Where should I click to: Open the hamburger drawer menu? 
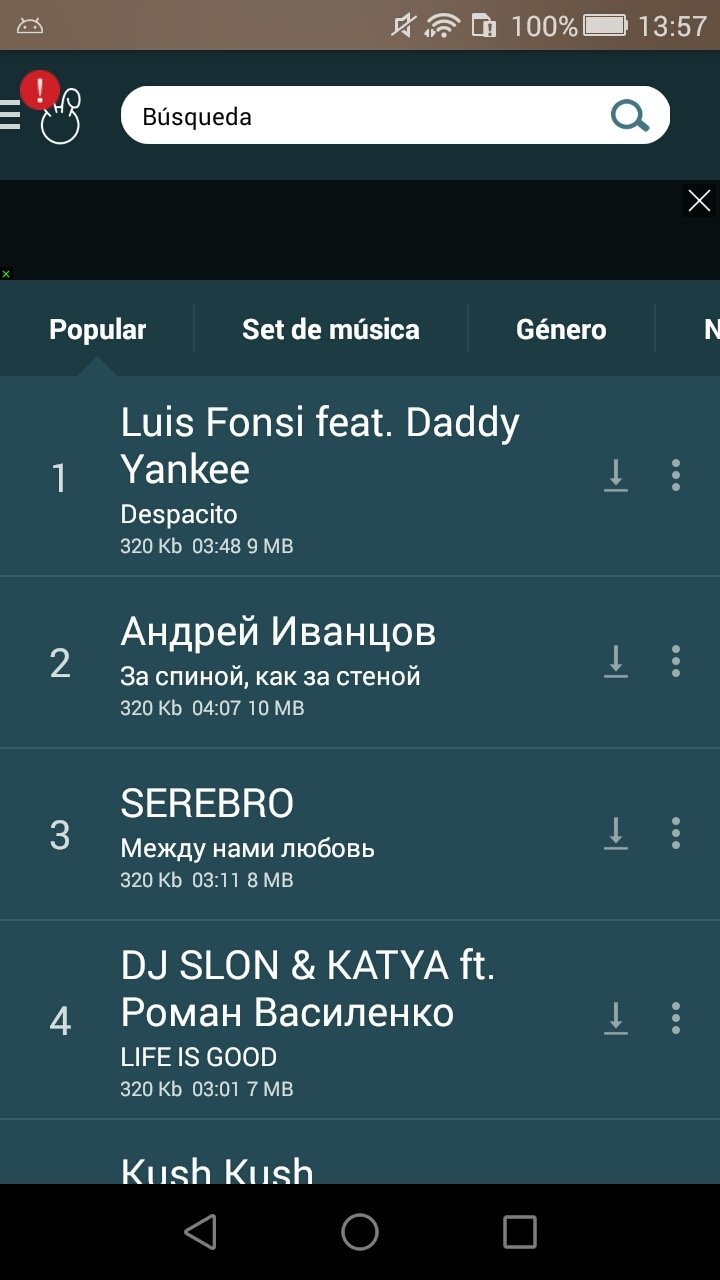10,115
